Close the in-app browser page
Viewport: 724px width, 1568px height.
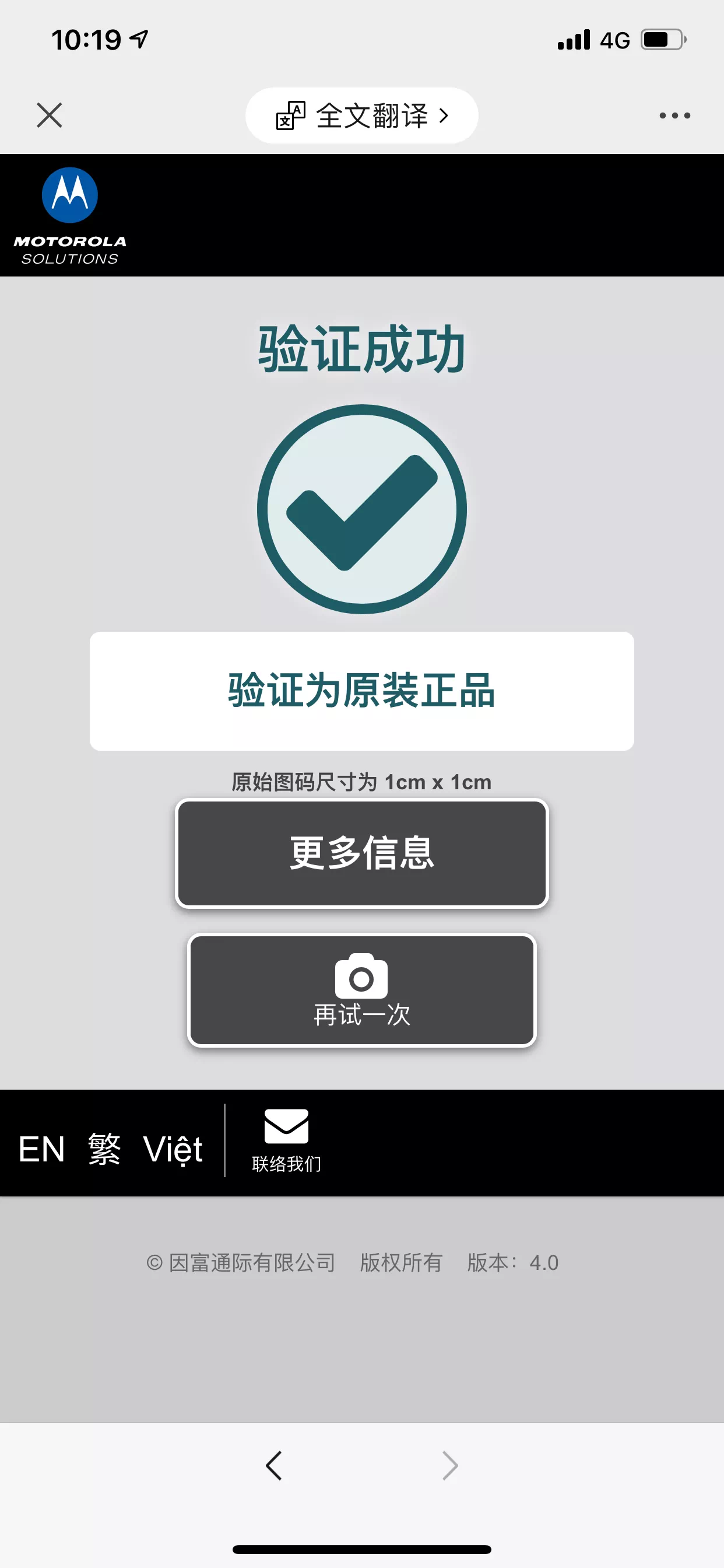[x=50, y=115]
